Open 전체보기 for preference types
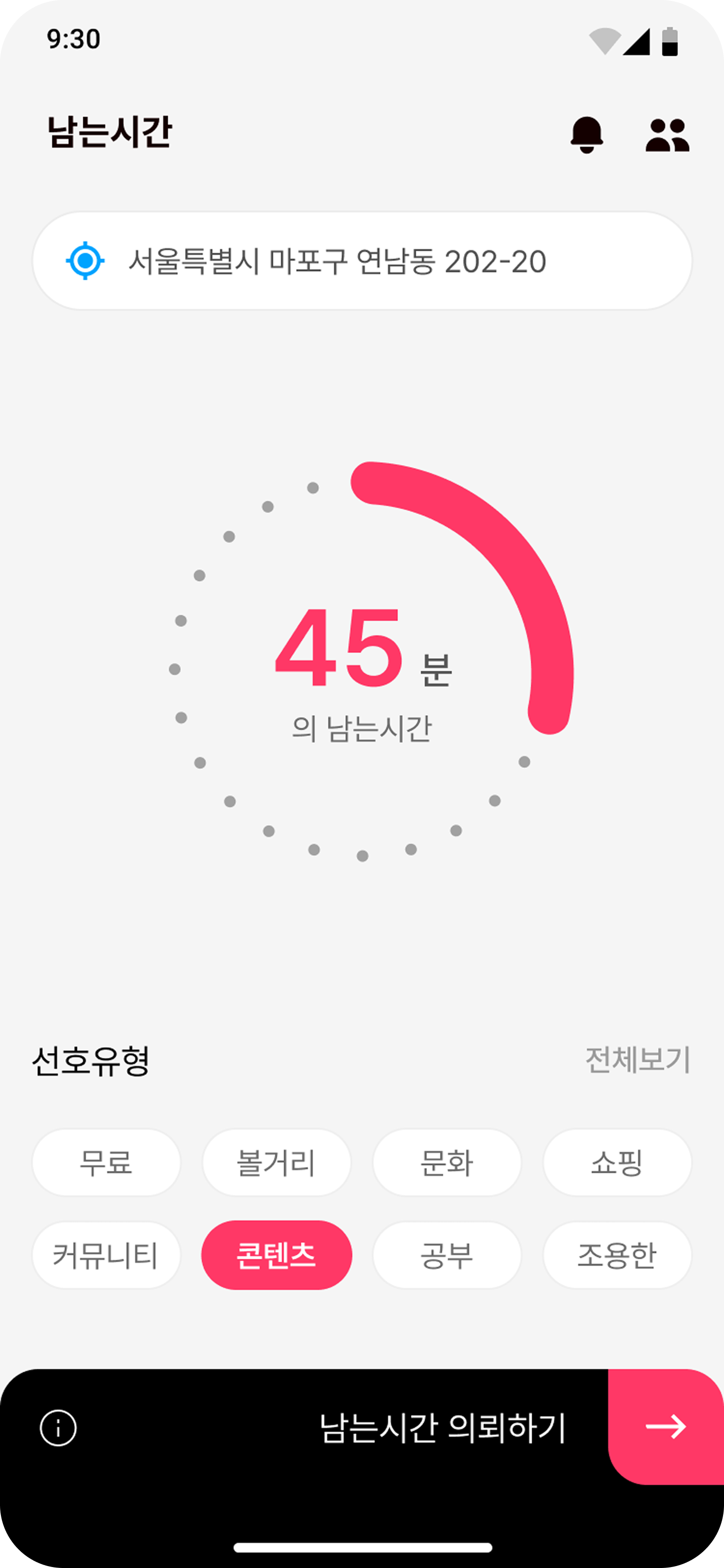The height and width of the screenshot is (1568, 724). (637, 1060)
